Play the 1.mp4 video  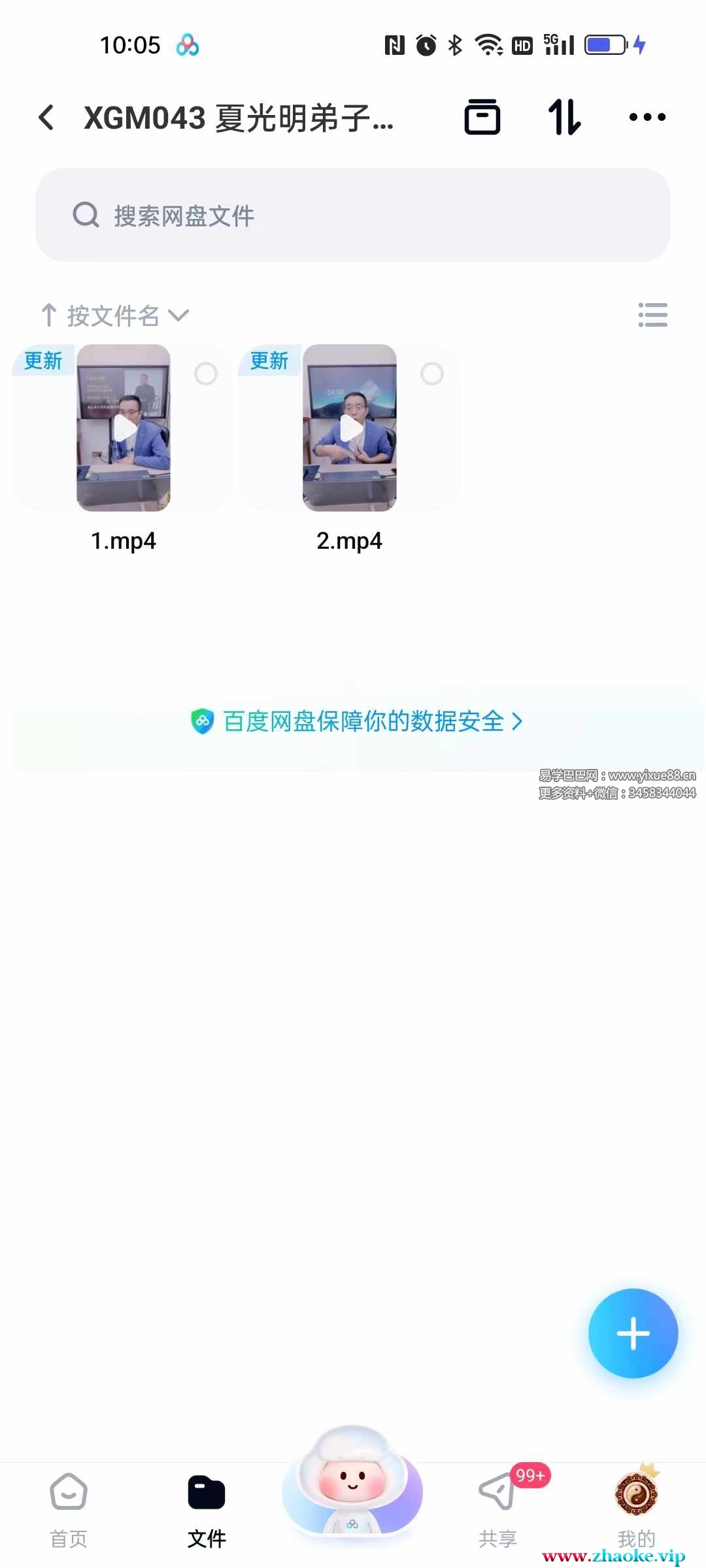click(x=124, y=428)
